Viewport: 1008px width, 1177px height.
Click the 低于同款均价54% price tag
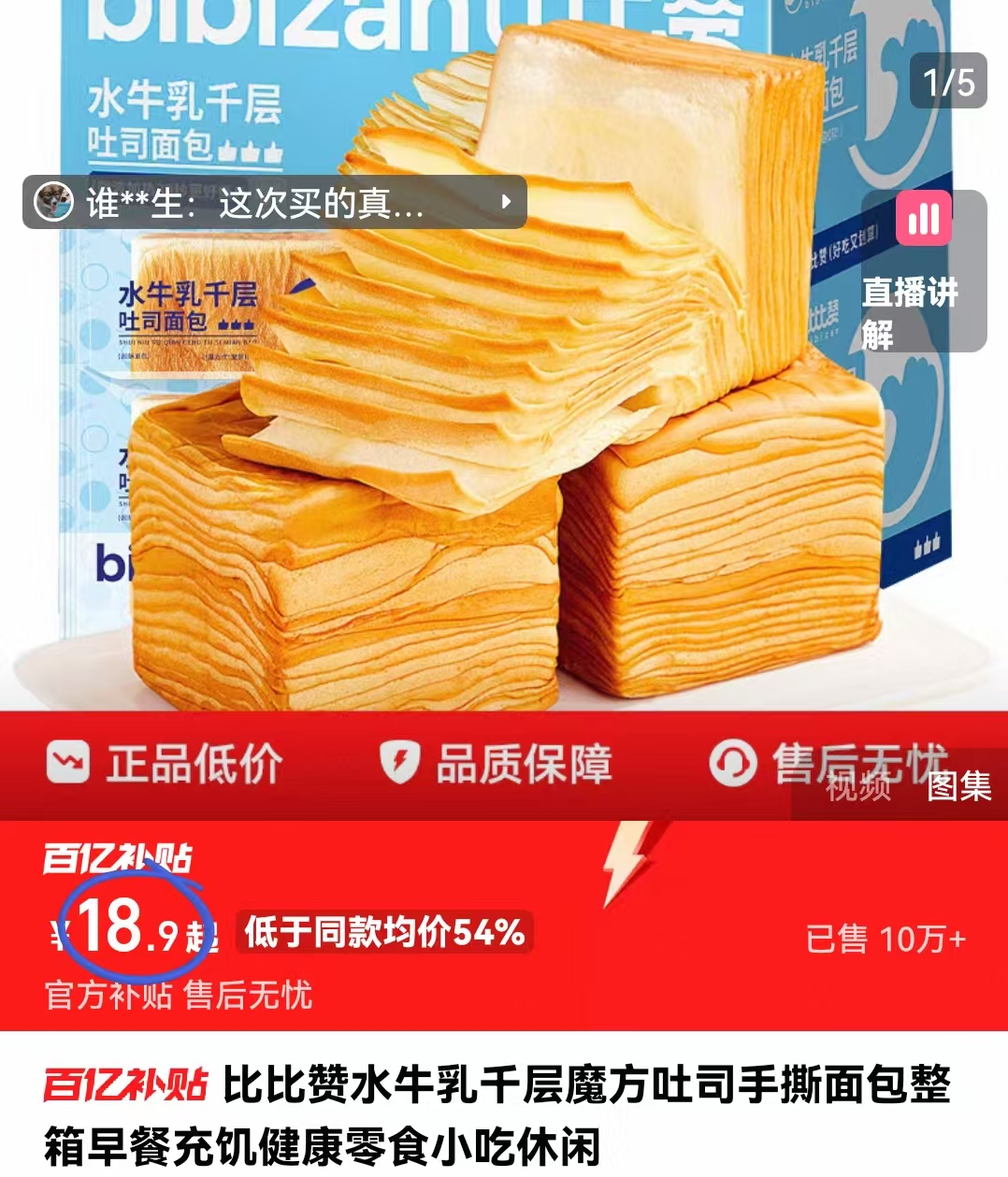pyautogui.click(x=384, y=932)
